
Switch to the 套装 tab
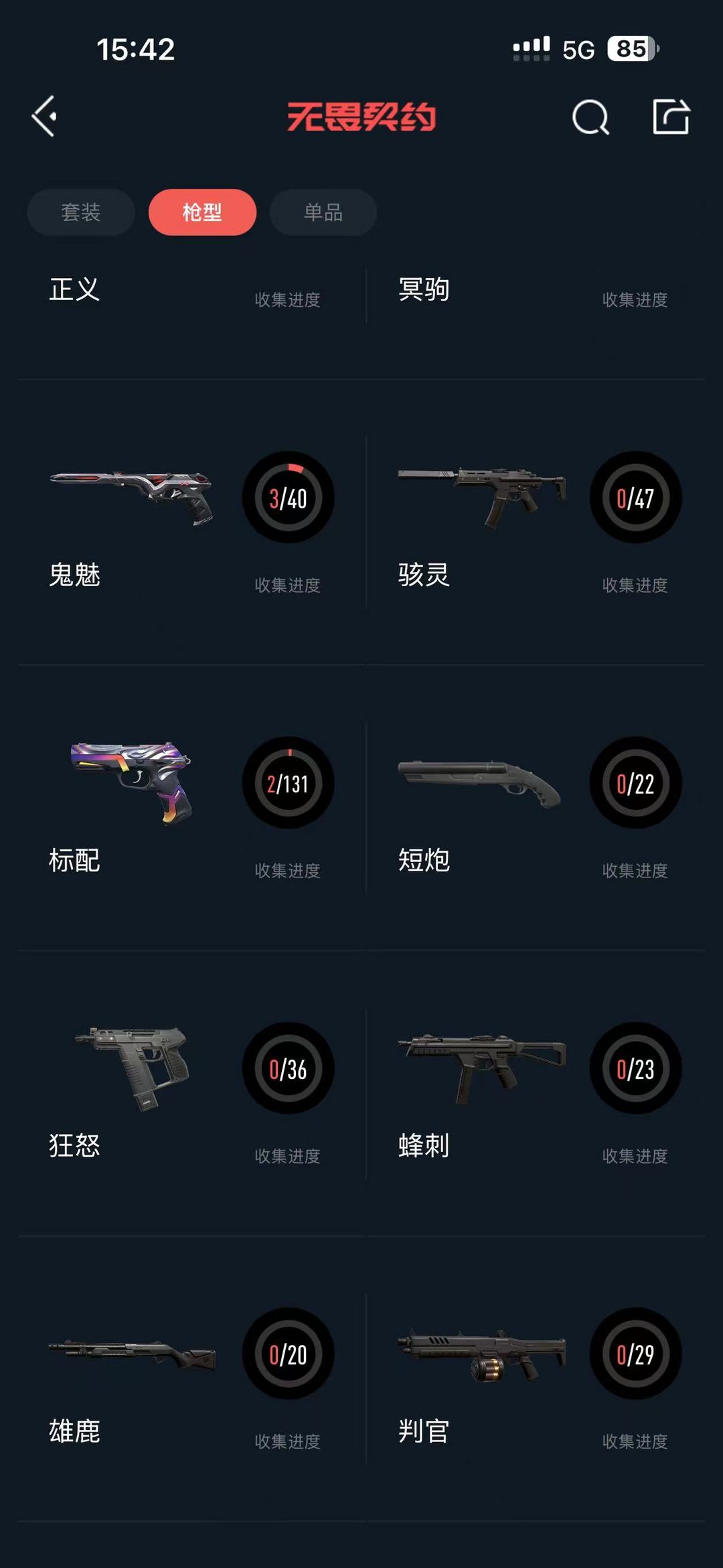point(81,212)
